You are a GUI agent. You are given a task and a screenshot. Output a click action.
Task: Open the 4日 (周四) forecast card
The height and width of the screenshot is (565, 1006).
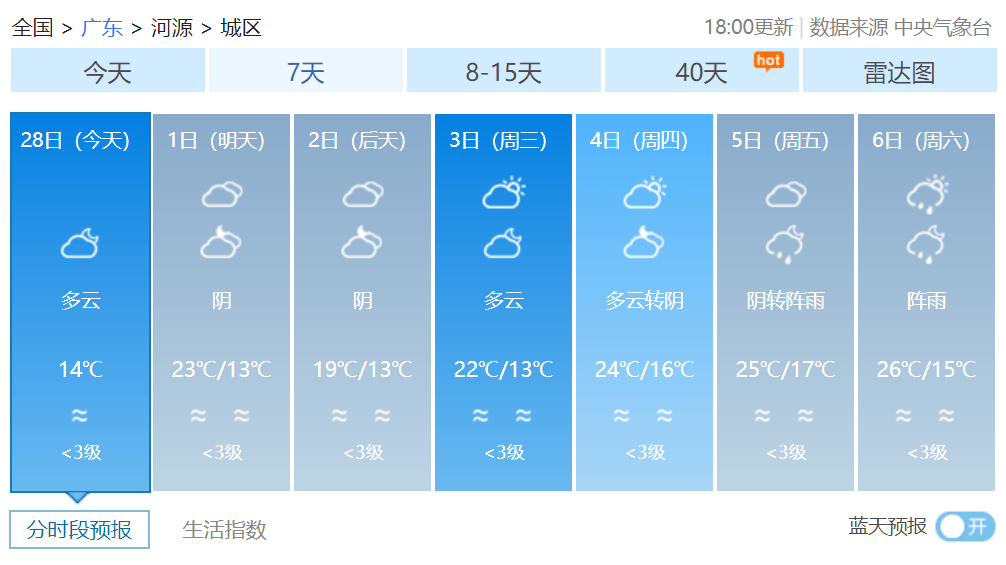point(644,302)
